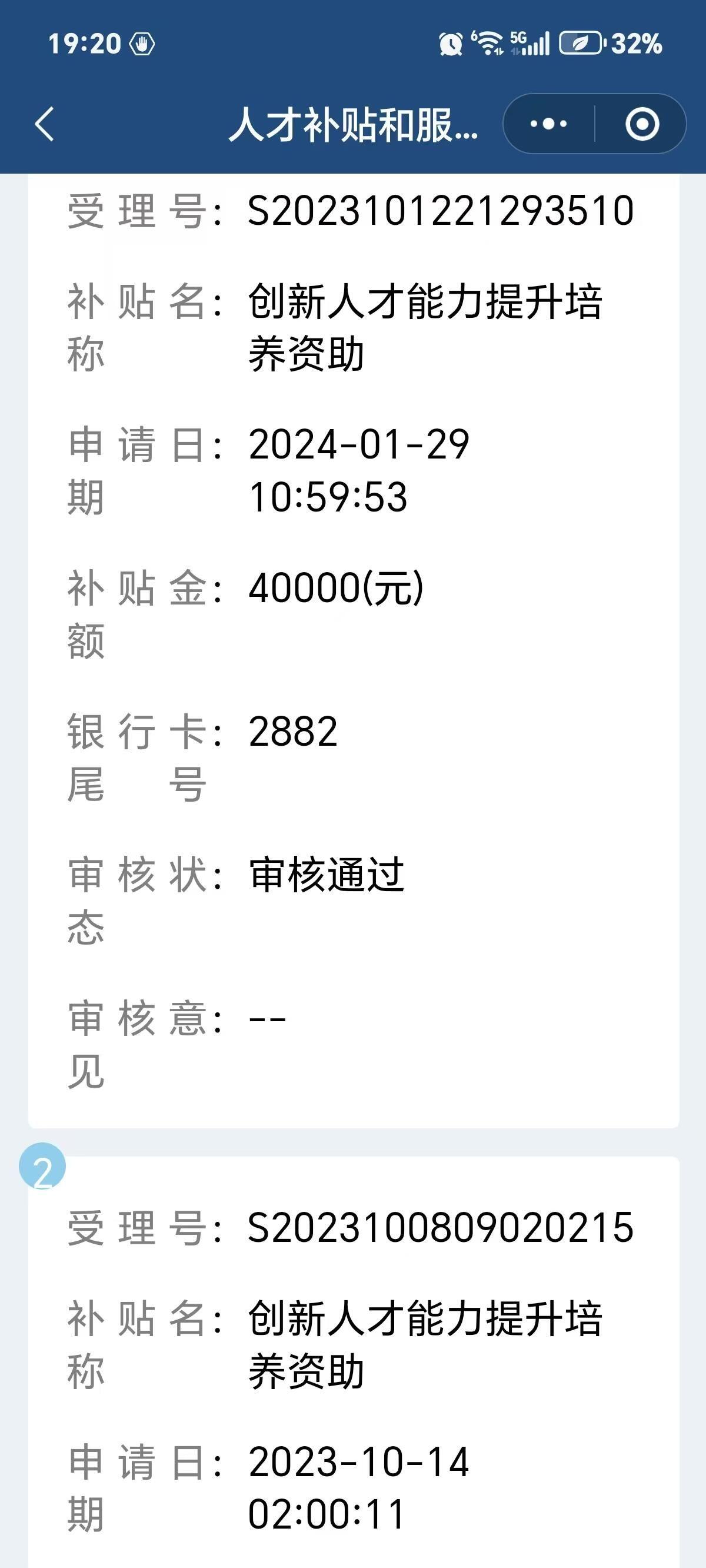The height and width of the screenshot is (1568, 706).
Task: Close the mini program with circle button
Action: (642, 124)
